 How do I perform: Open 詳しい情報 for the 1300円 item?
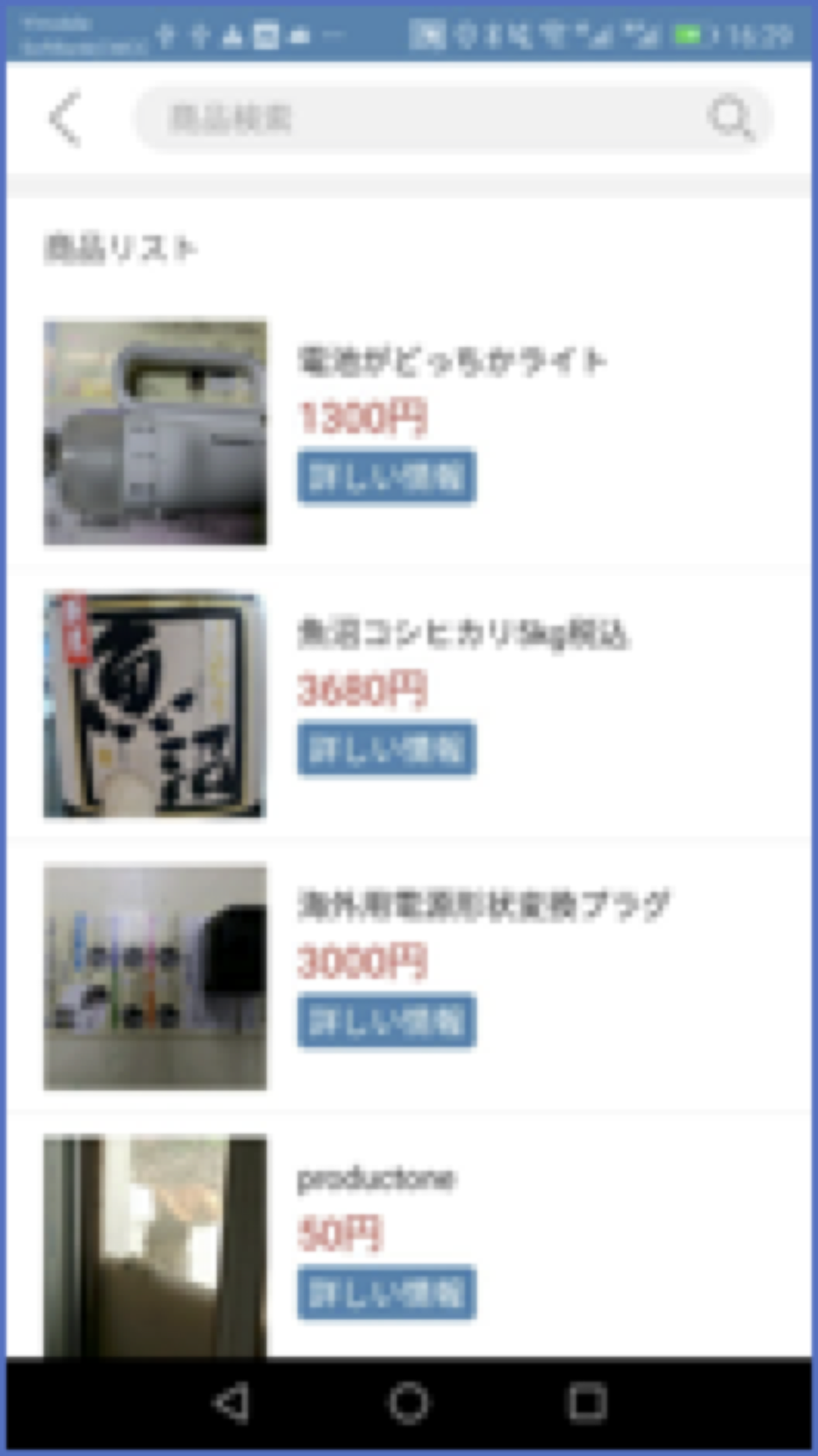pyautogui.click(x=387, y=476)
